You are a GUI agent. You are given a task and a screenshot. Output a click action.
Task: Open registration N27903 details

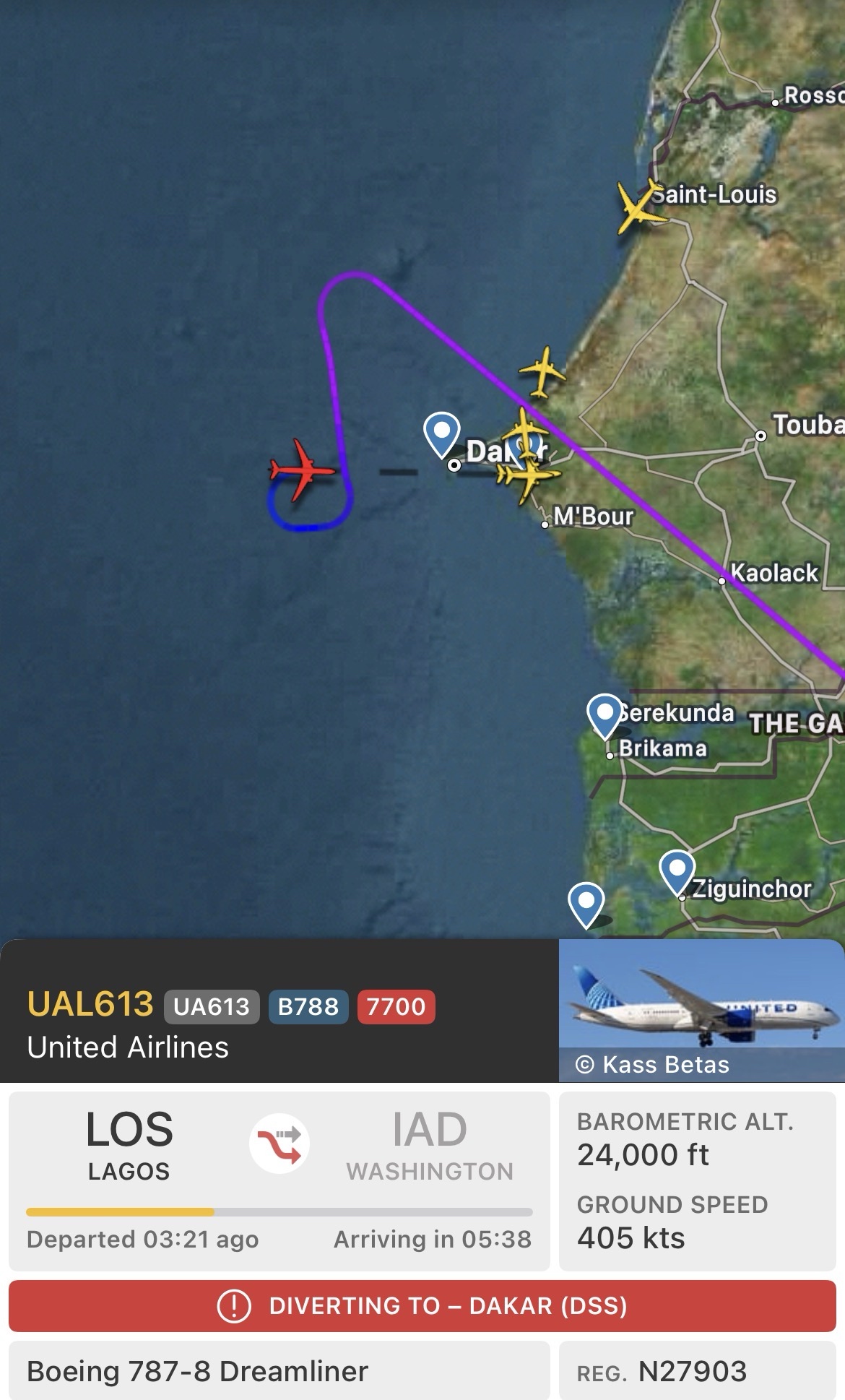click(697, 1370)
